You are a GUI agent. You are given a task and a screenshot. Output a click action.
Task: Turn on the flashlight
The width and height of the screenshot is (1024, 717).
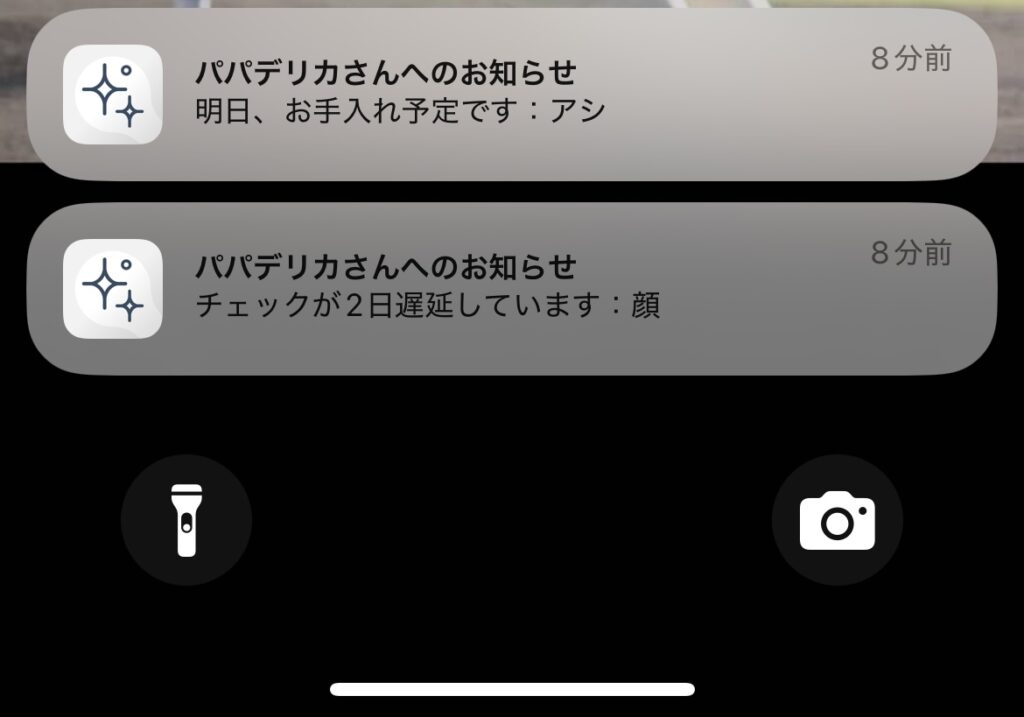pos(186,520)
